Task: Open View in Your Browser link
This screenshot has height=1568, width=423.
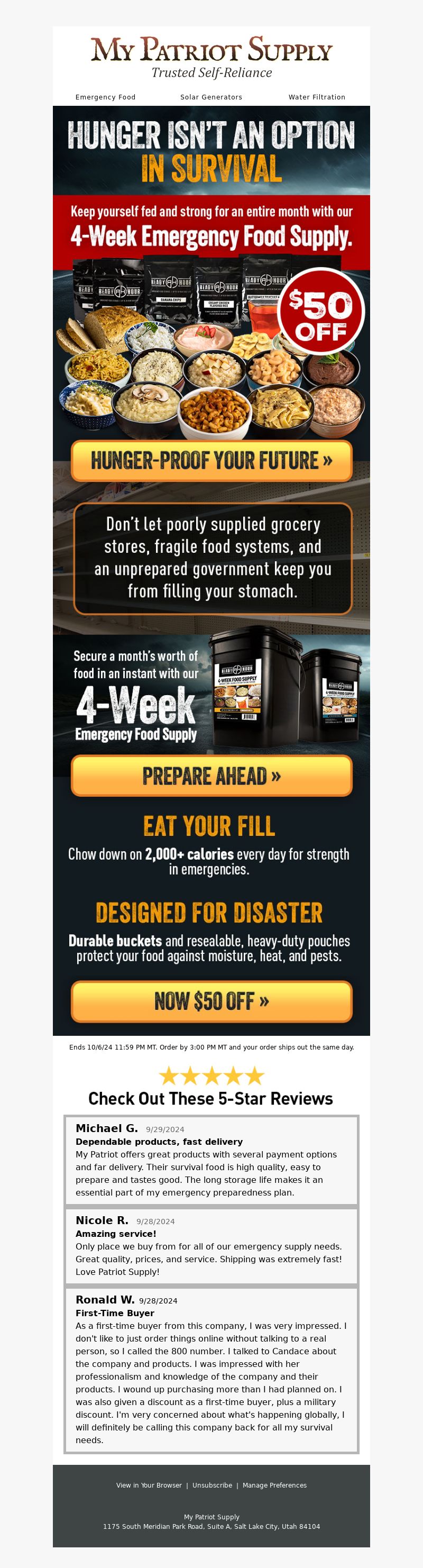Action: pyautogui.click(x=149, y=1485)
